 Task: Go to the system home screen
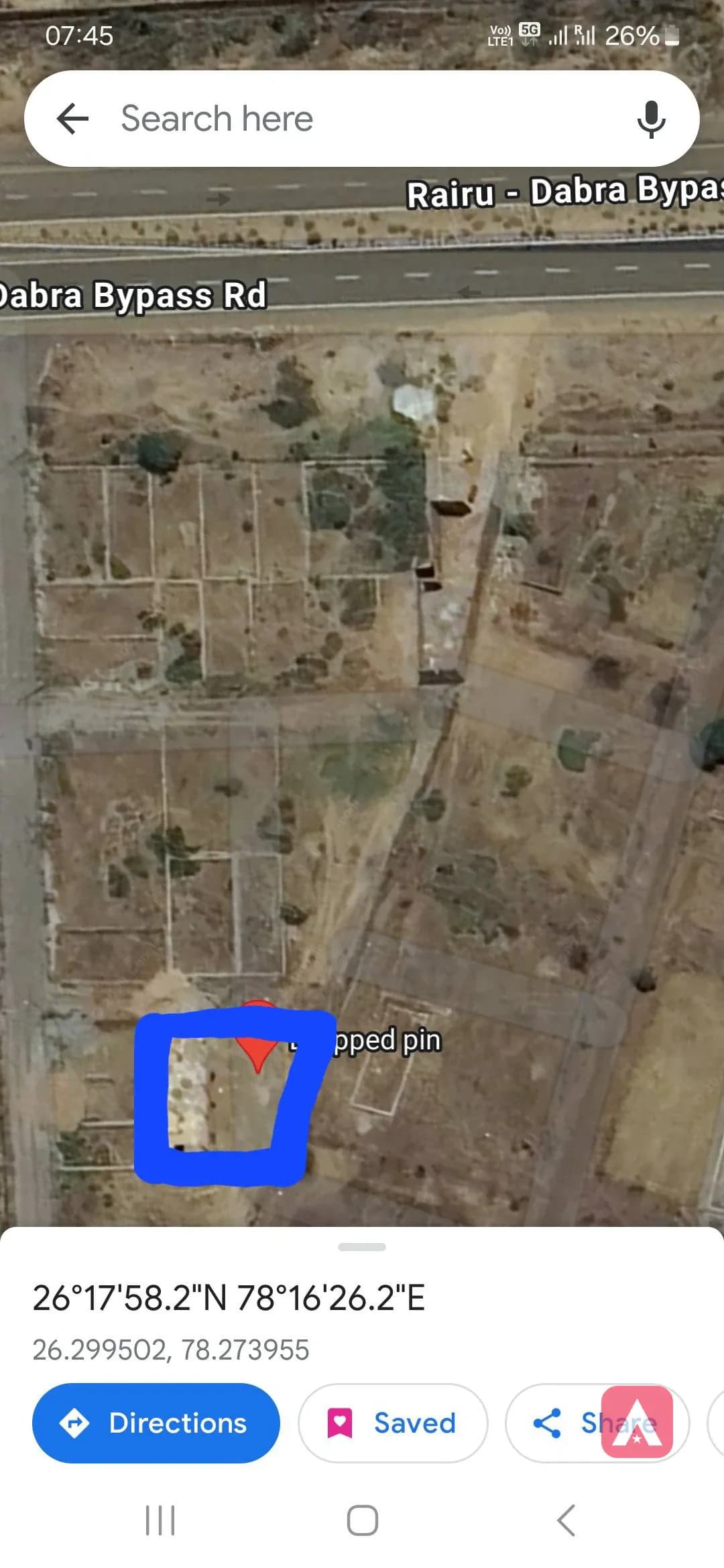coord(363,1520)
